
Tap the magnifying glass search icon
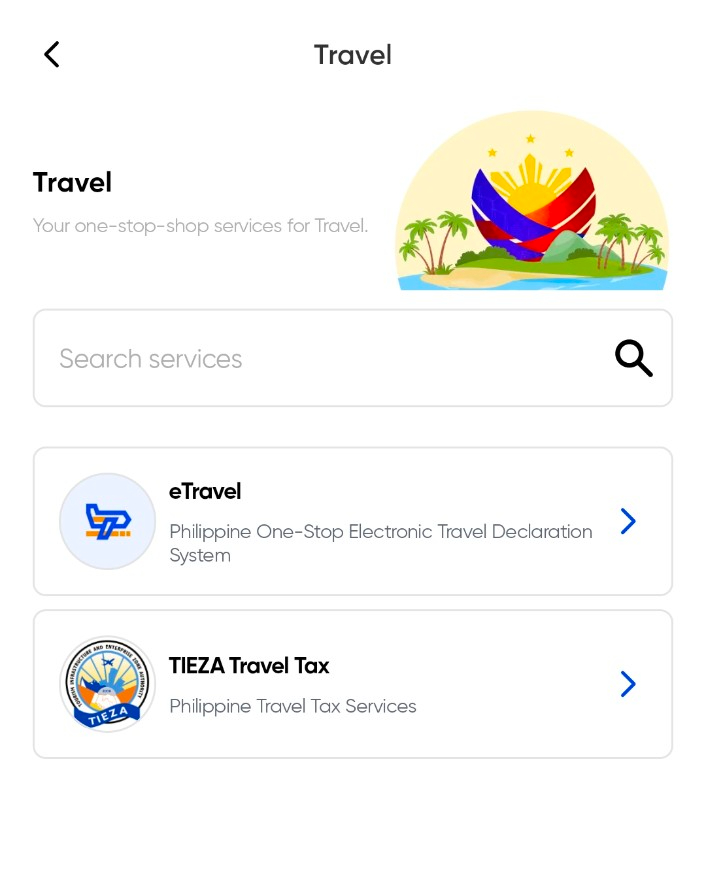[x=633, y=358]
